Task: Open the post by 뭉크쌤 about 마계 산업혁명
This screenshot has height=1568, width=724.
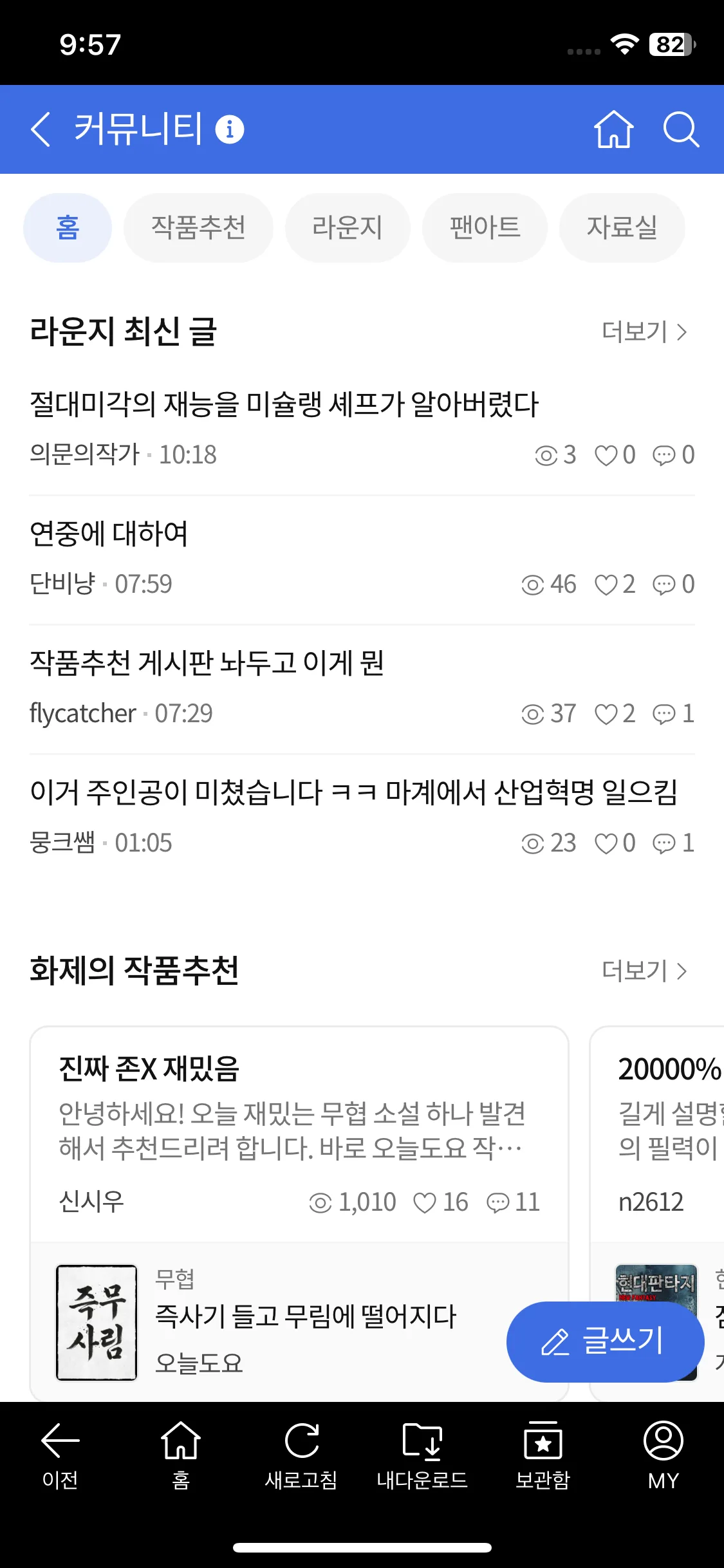Action: pyautogui.click(x=353, y=792)
